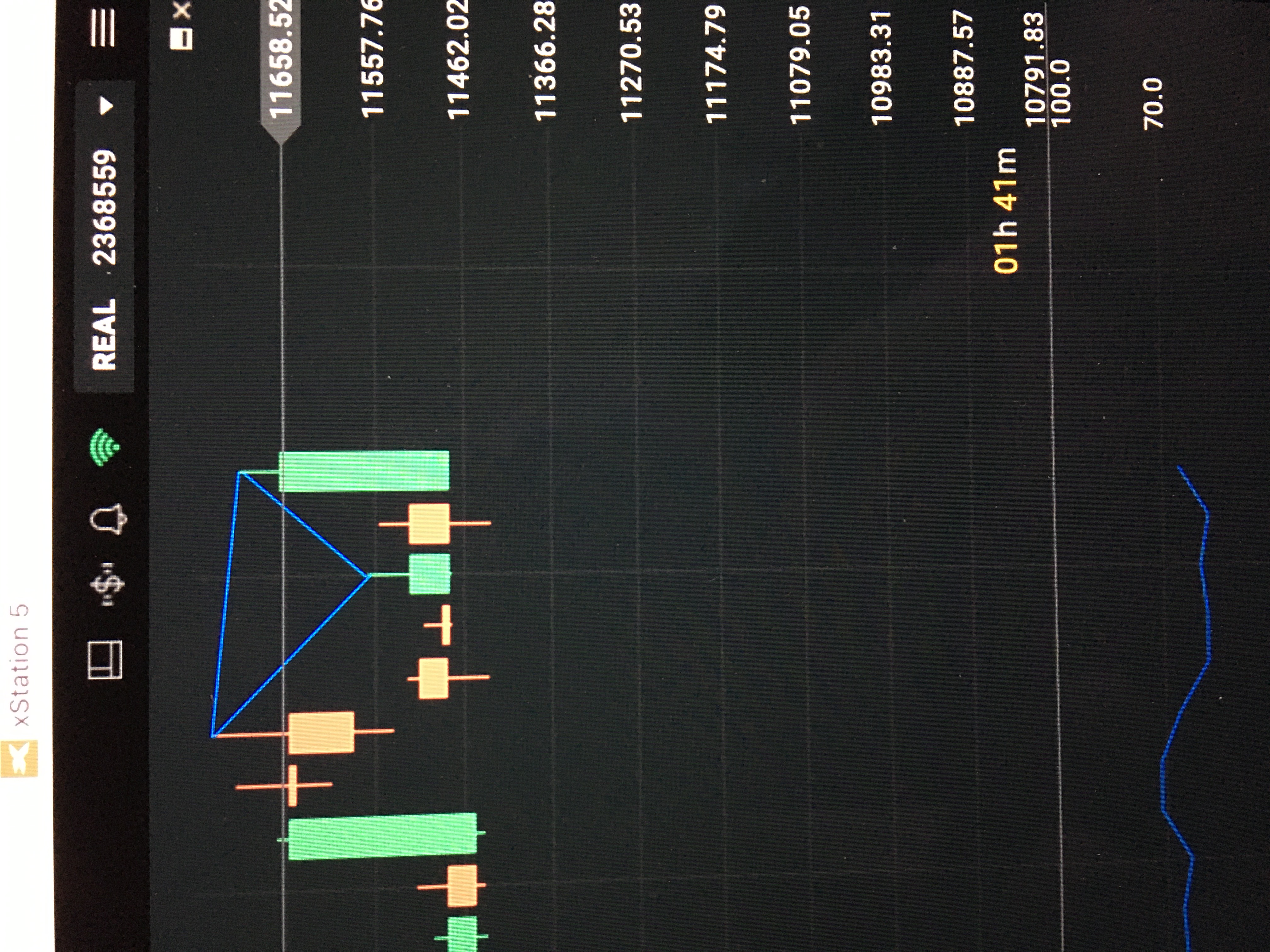Change the window layout

click(105, 659)
